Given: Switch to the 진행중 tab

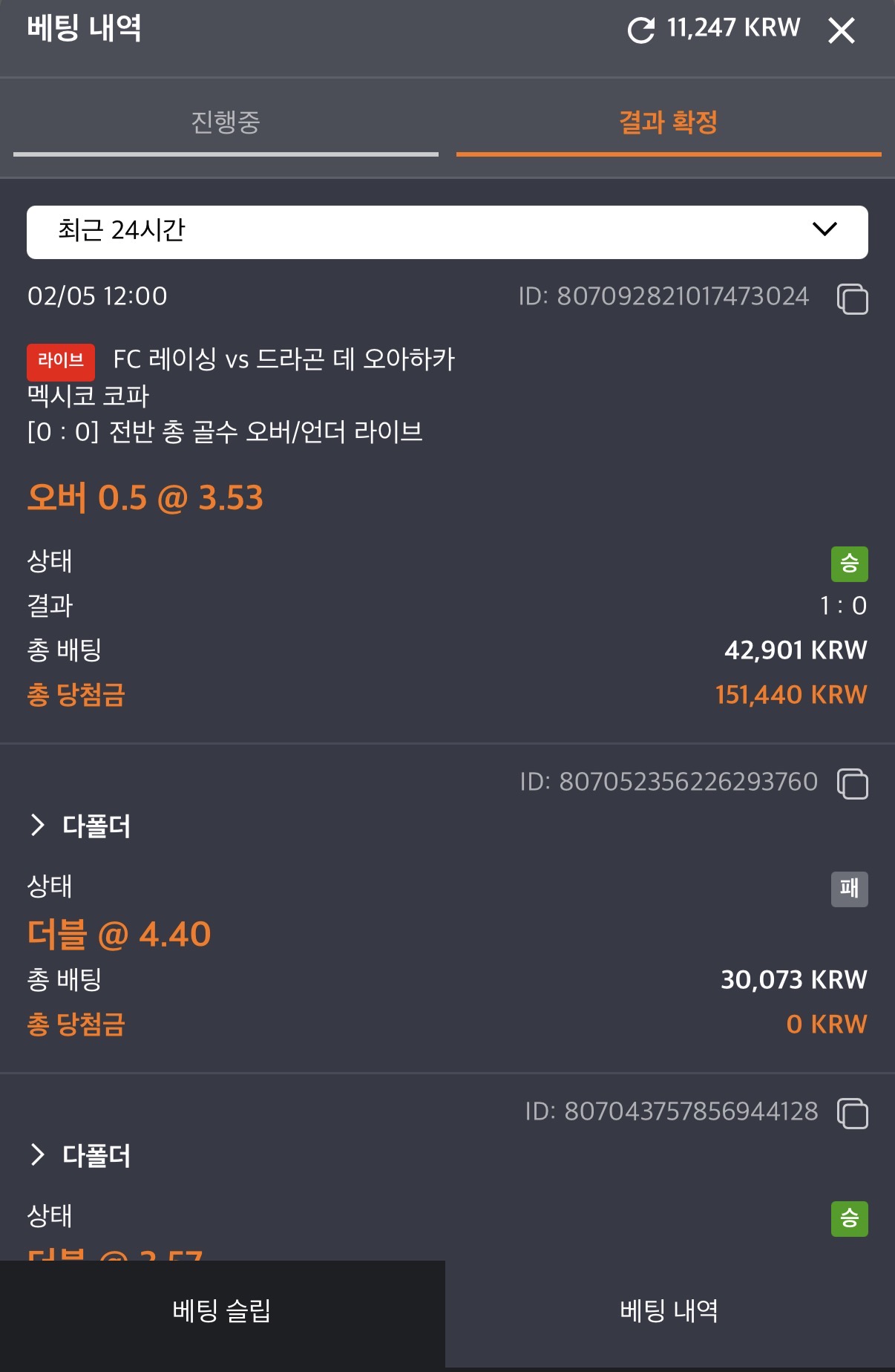Looking at the screenshot, I should coord(226,122).
